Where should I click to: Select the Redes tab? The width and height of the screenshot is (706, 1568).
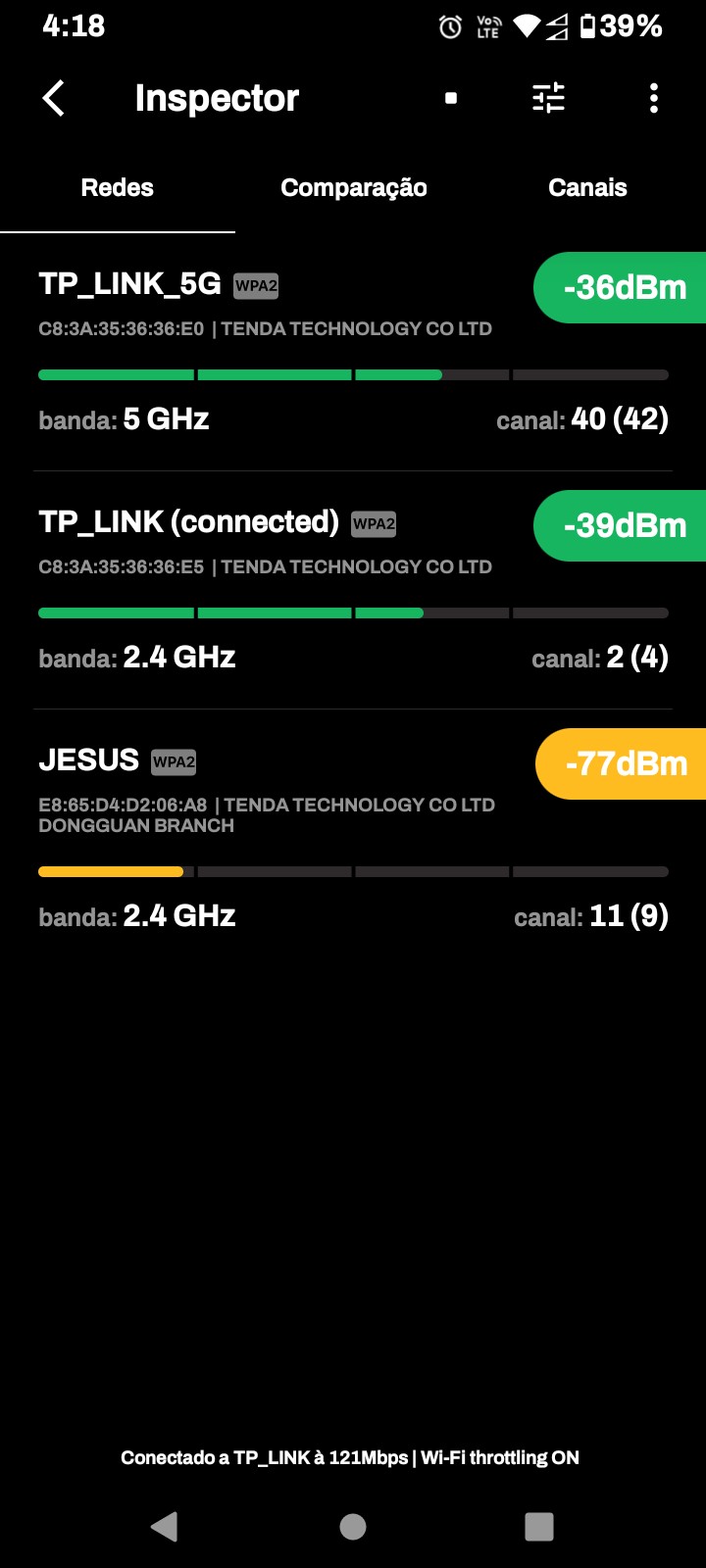click(x=118, y=188)
